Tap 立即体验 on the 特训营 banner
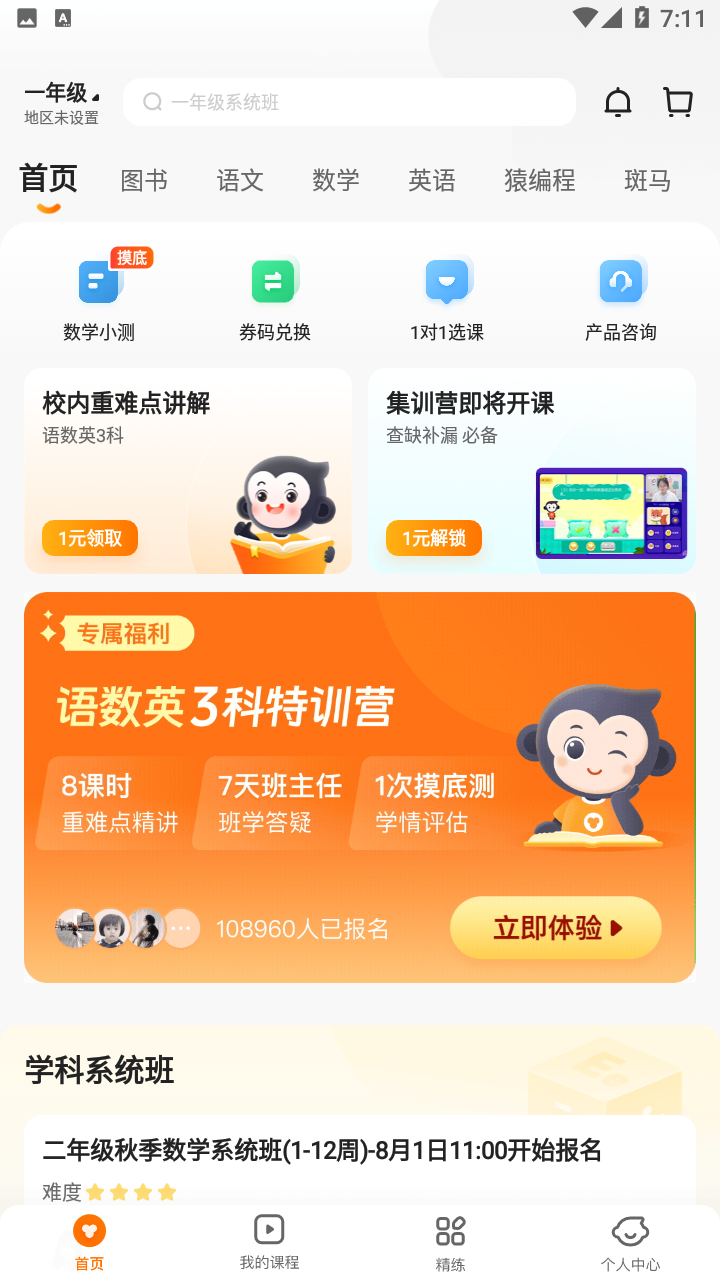 [556, 928]
